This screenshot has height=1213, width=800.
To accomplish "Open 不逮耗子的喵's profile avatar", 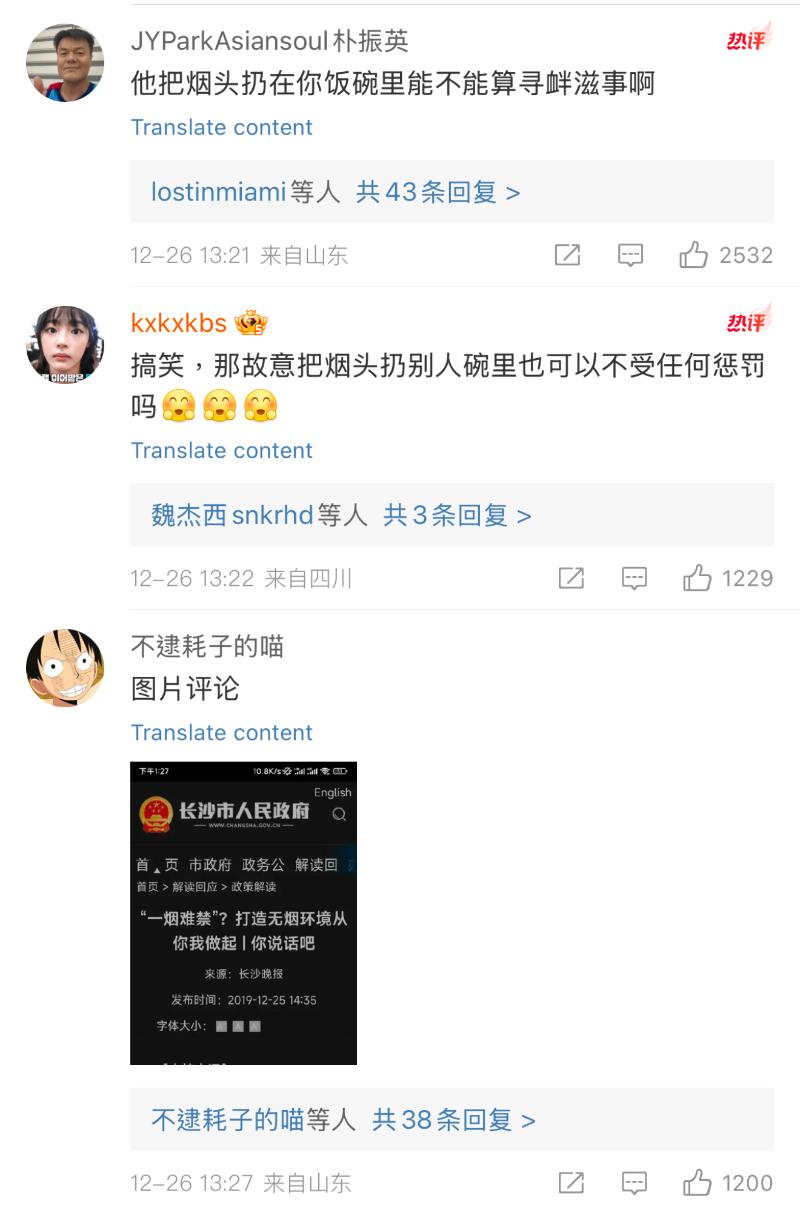I will (64, 668).
